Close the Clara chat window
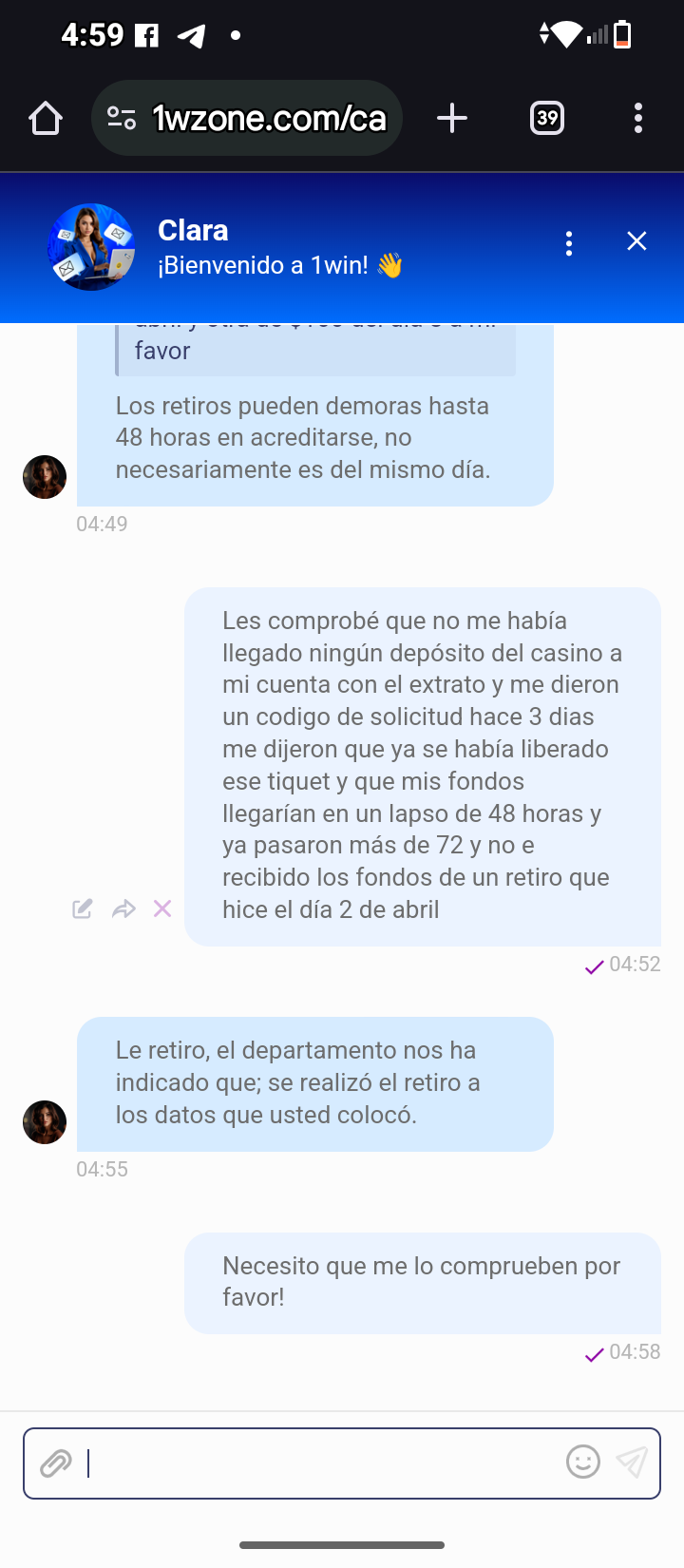684x1568 pixels. tap(636, 241)
